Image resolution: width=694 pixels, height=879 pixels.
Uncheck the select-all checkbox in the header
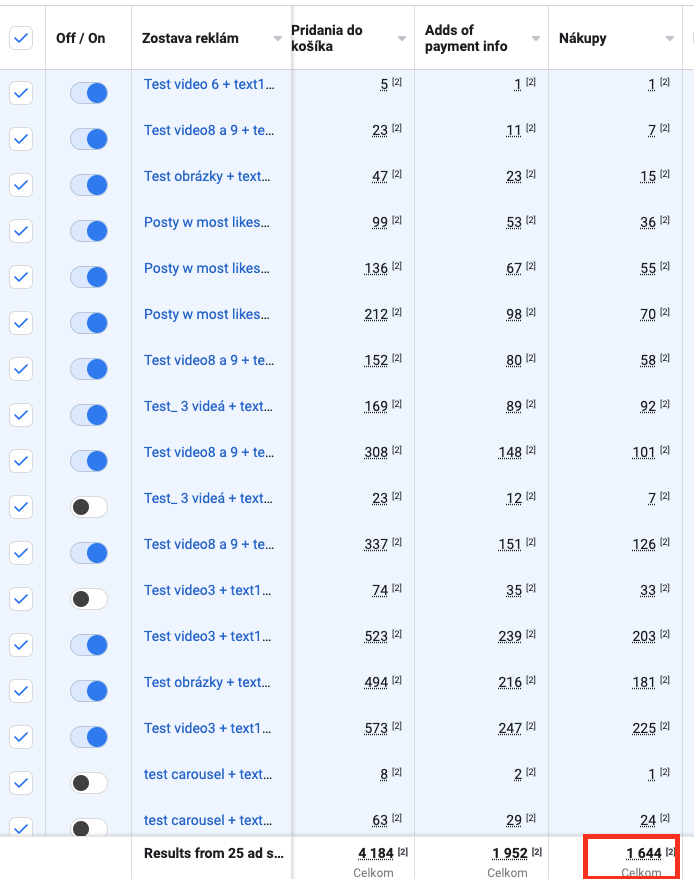pyautogui.click(x=21, y=38)
